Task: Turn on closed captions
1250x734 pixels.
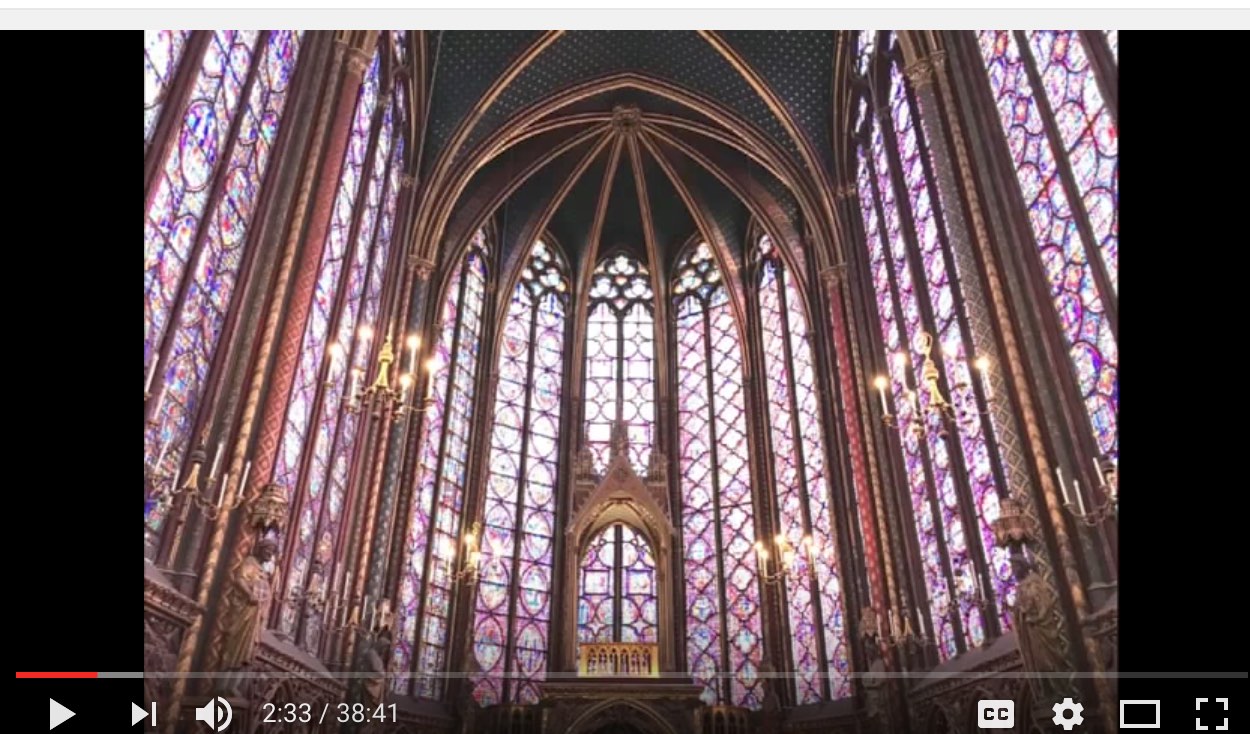Action: tap(995, 713)
